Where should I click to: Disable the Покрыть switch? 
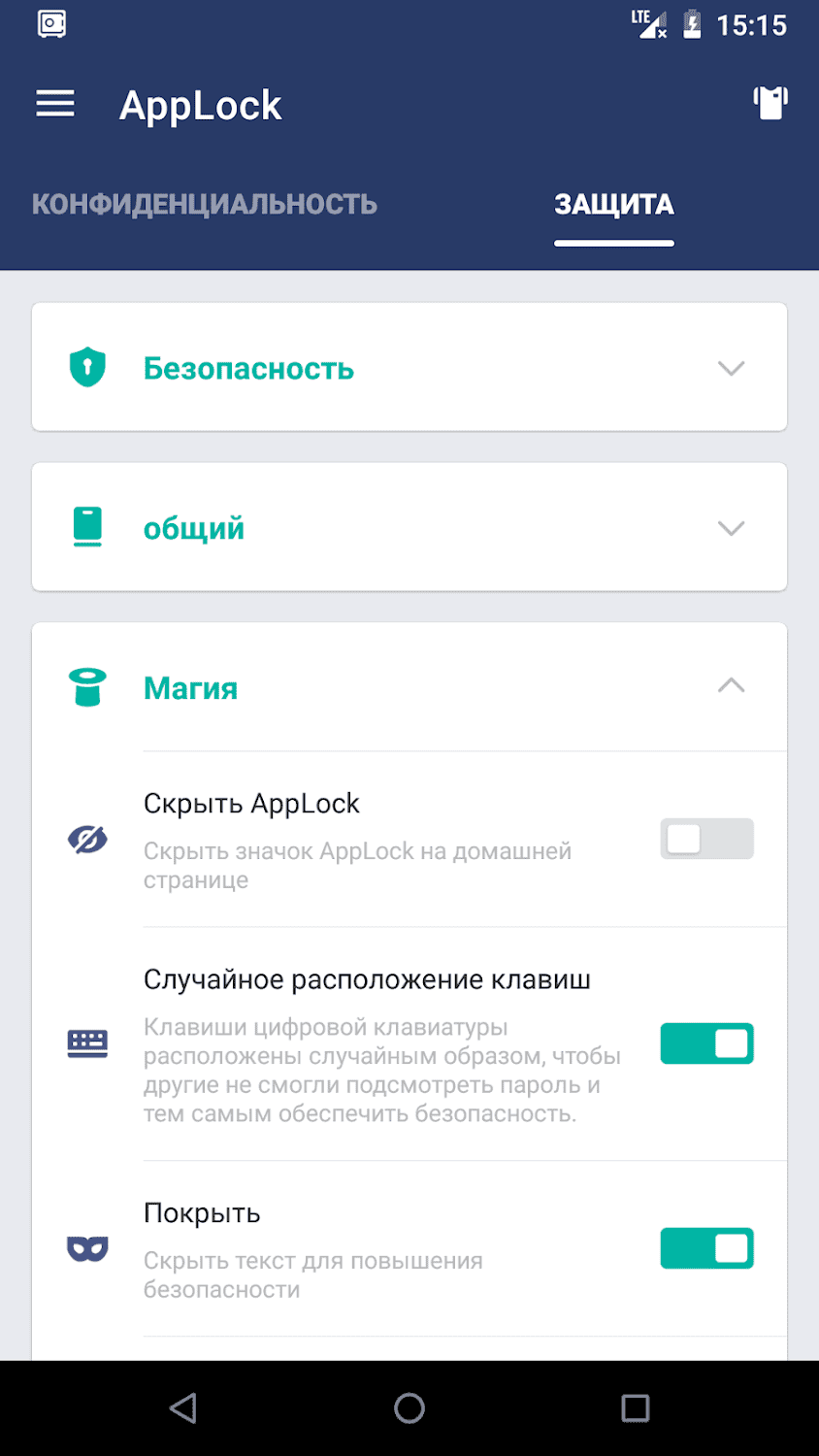coord(706,1248)
